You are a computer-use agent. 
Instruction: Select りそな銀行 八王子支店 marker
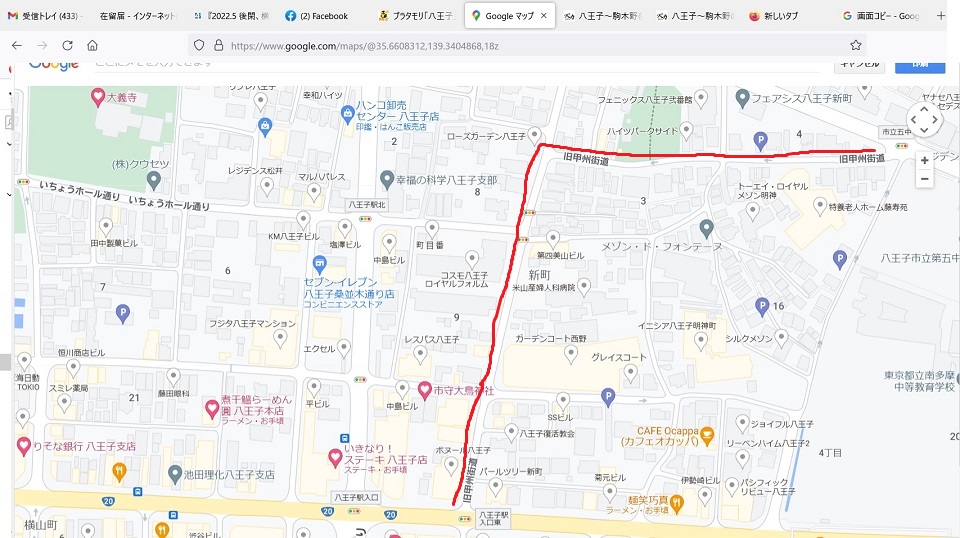point(21,444)
